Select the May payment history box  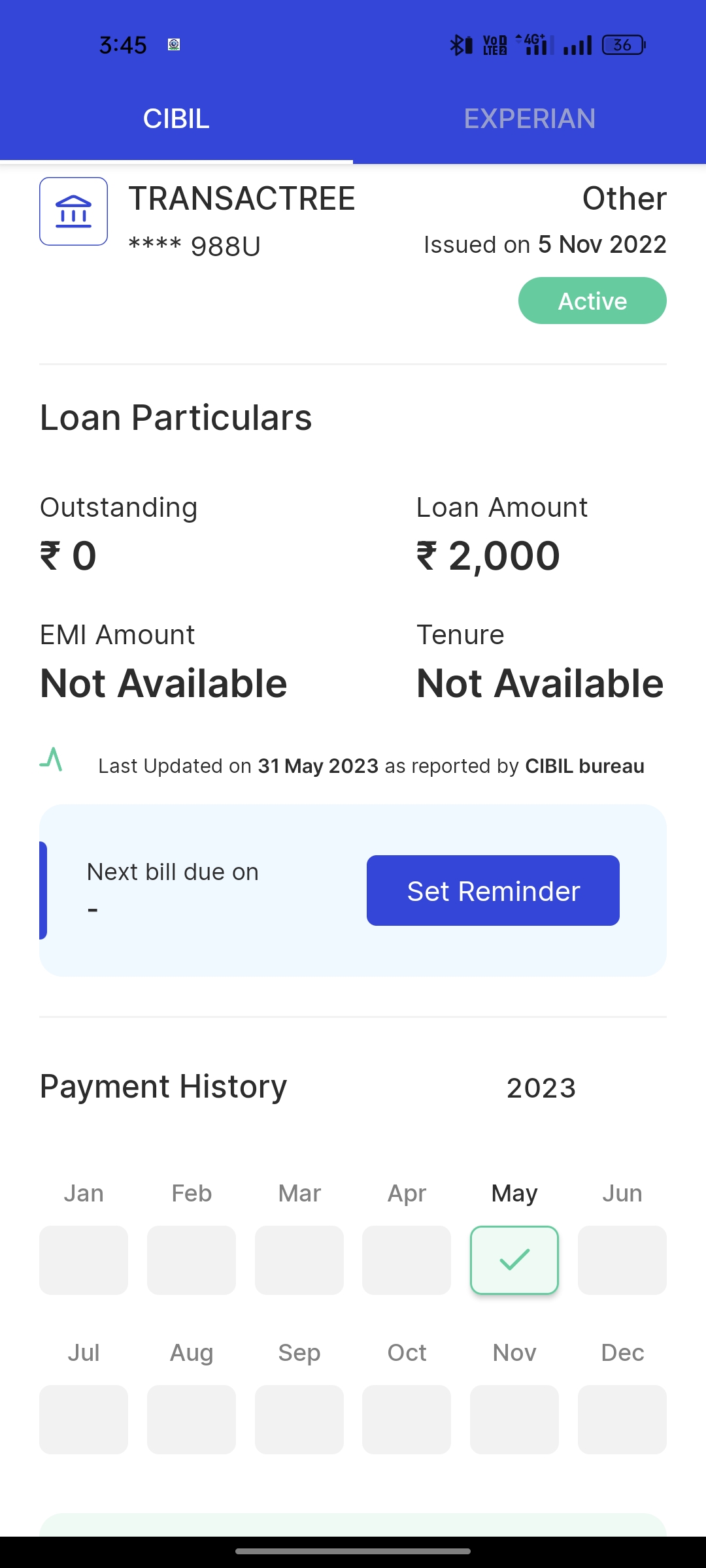(514, 1260)
